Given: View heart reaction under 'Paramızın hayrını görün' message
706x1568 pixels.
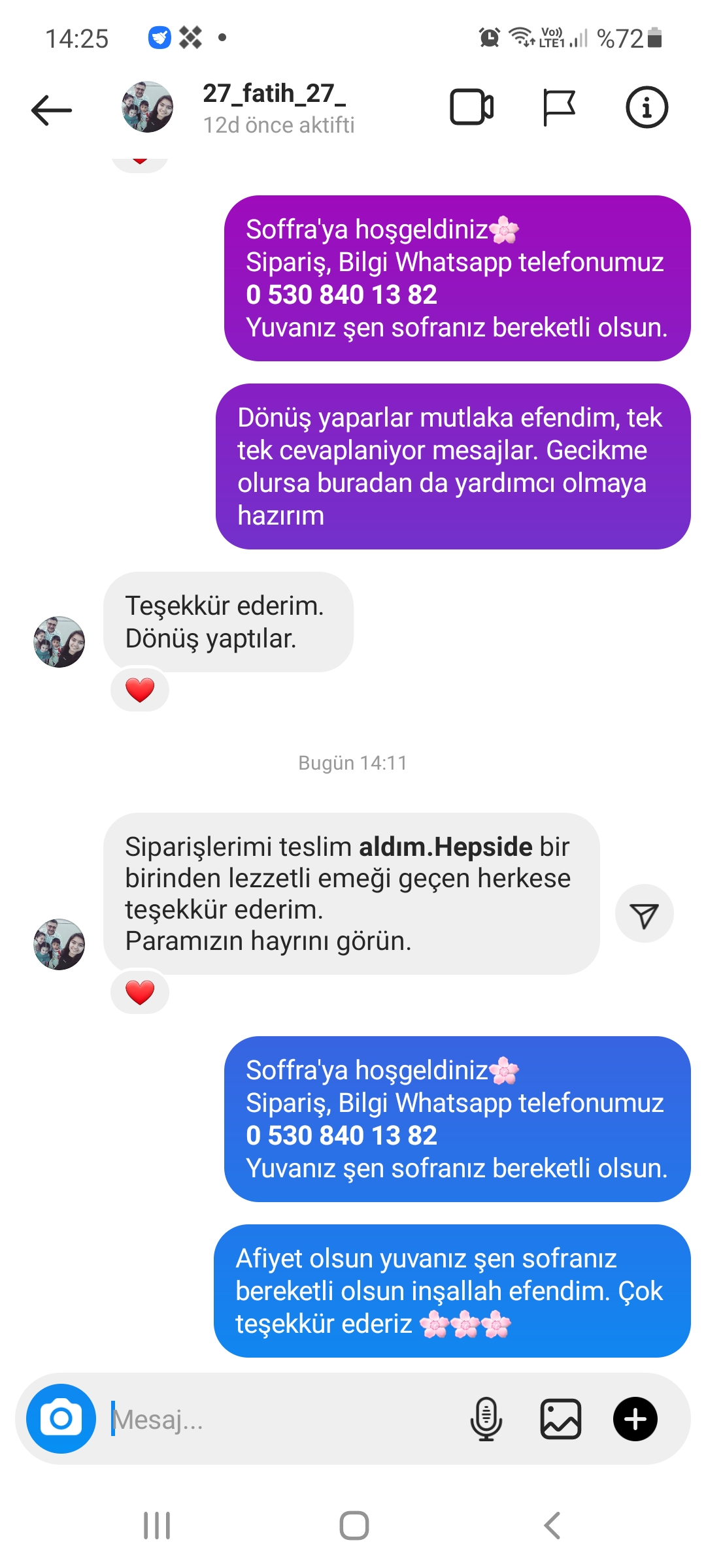Looking at the screenshot, I should coord(140,992).
